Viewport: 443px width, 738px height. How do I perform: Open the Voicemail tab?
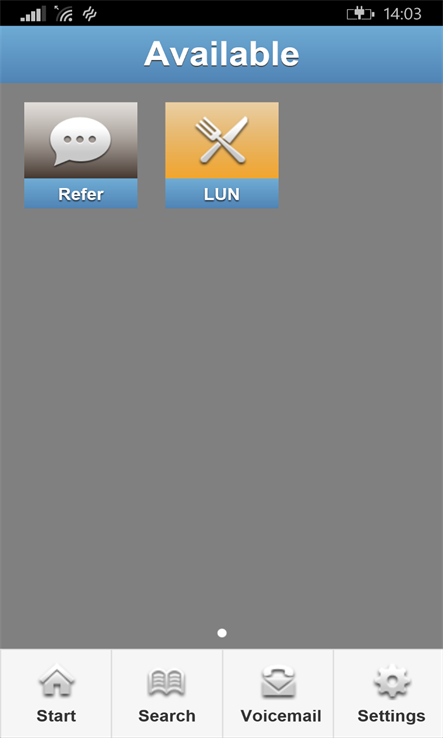click(x=278, y=693)
